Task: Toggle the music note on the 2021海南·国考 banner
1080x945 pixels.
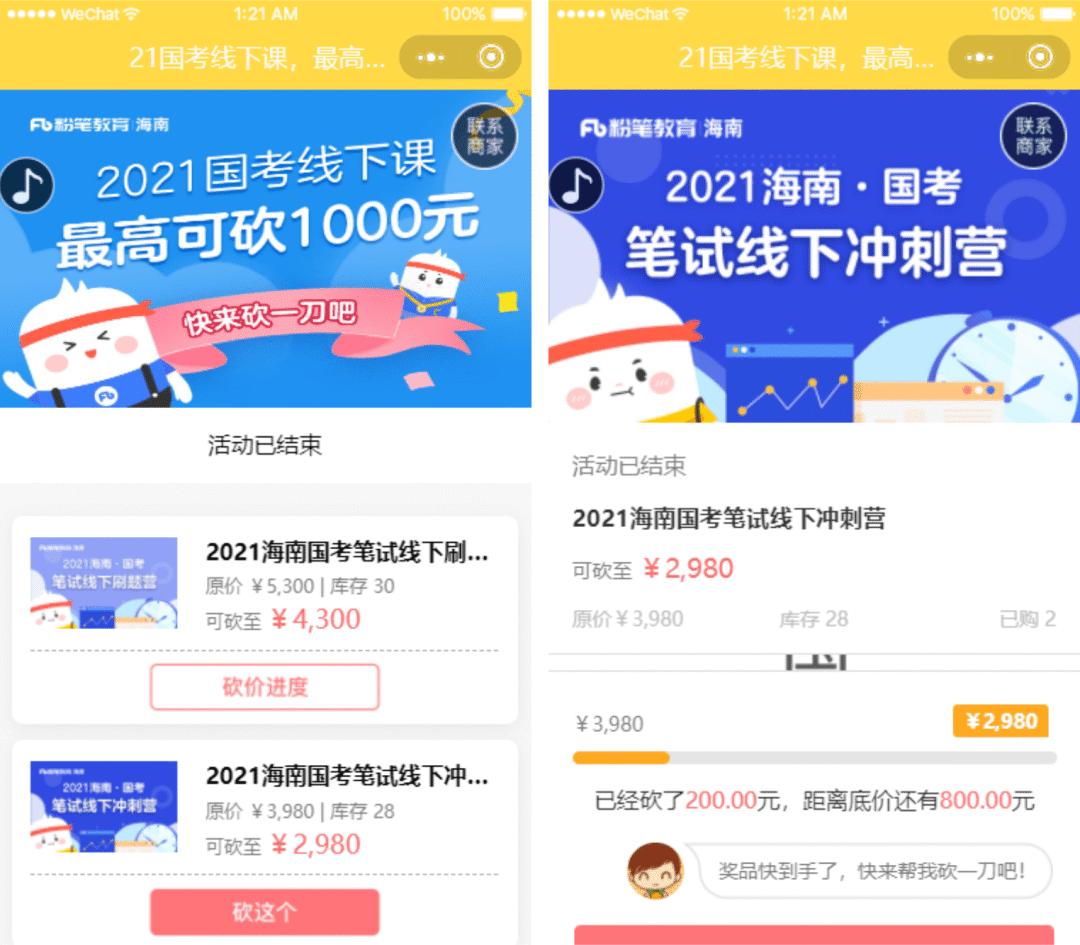Action: pos(576,185)
